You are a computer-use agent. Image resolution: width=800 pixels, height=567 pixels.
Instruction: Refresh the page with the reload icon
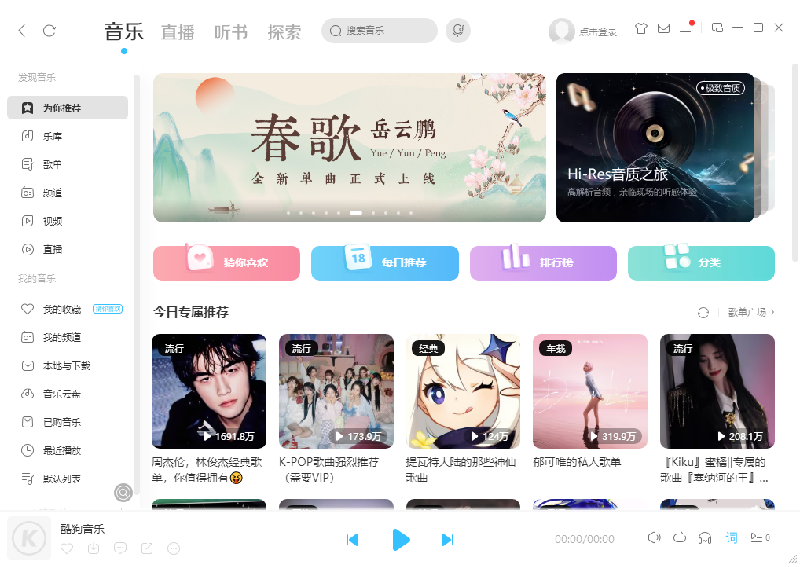[x=49, y=31]
